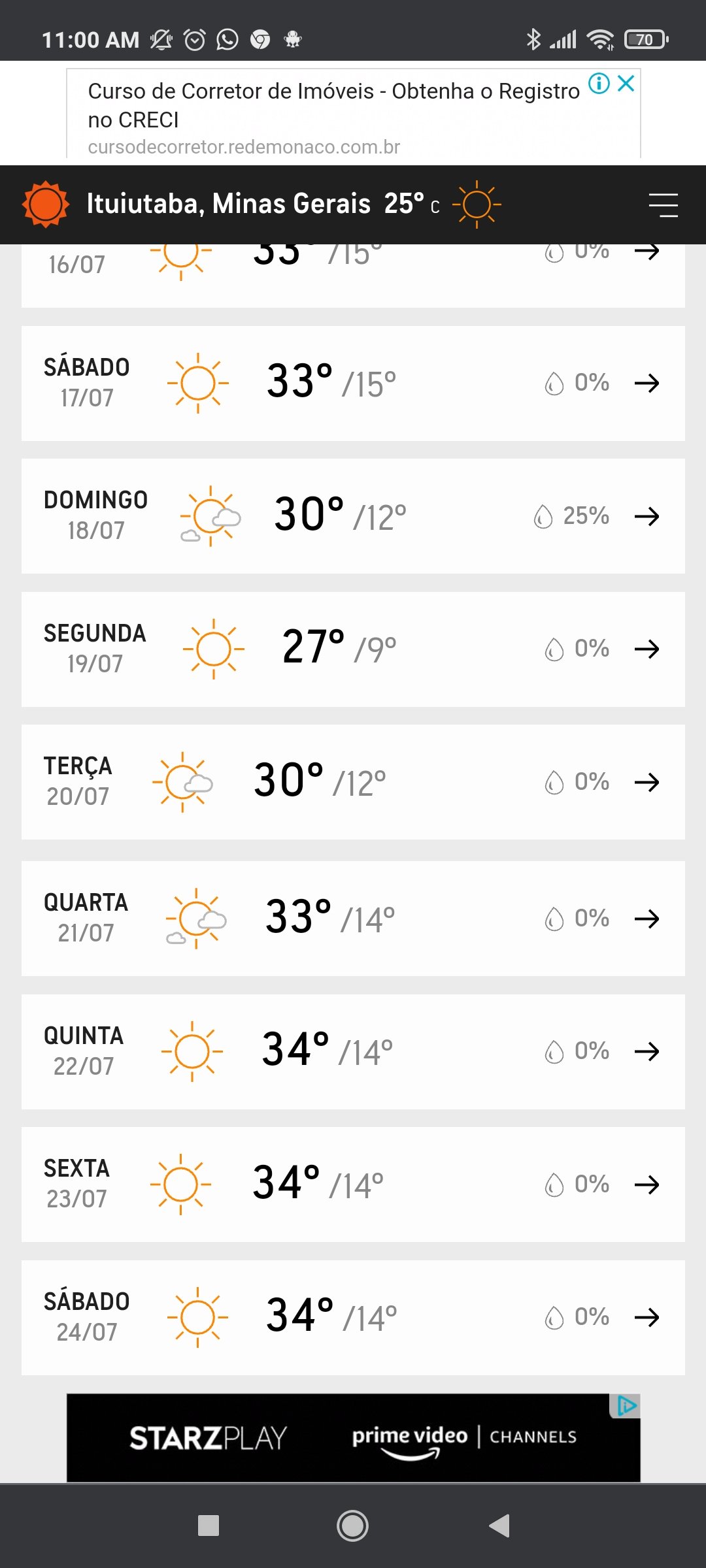Image resolution: width=706 pixels, height=1568 pixels.
Task: Tap the orange sun logo in header
Action: 45,204
